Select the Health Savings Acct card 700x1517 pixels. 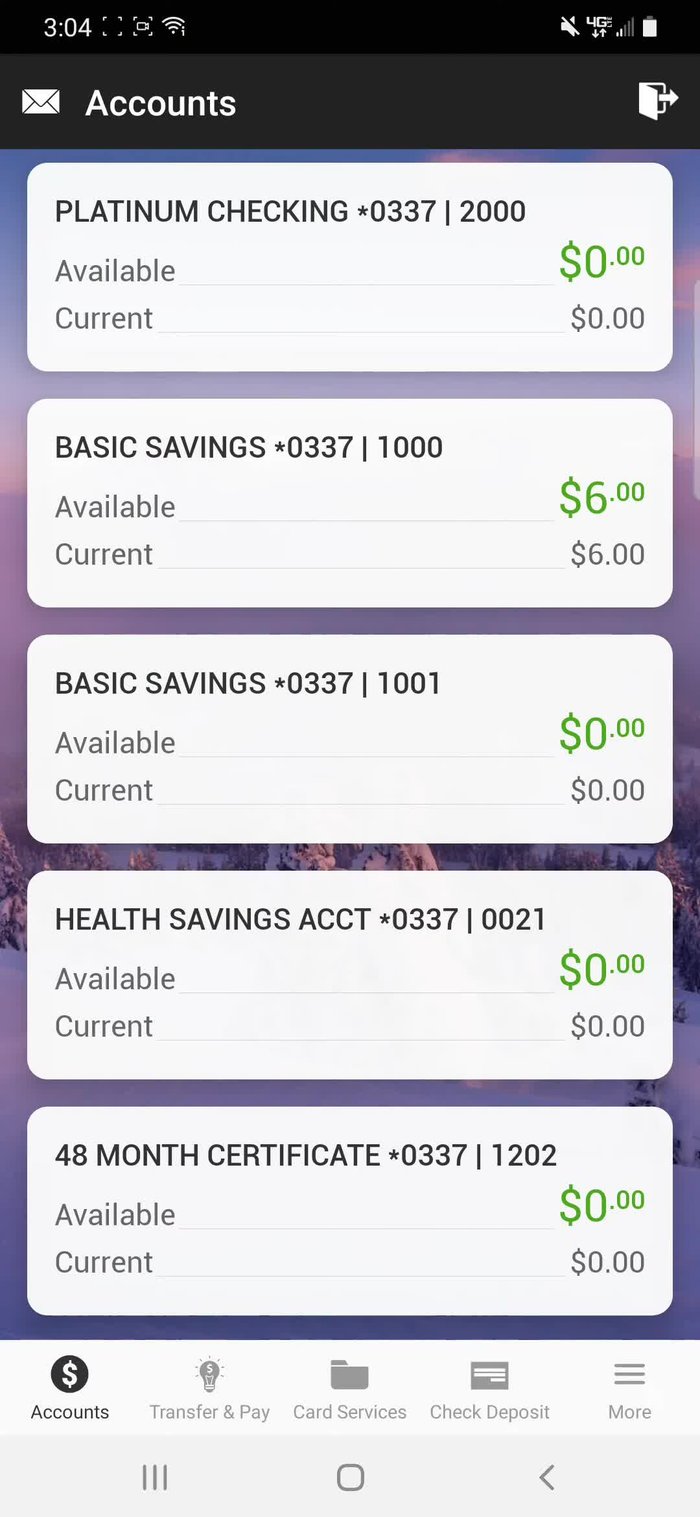(349, 974)
